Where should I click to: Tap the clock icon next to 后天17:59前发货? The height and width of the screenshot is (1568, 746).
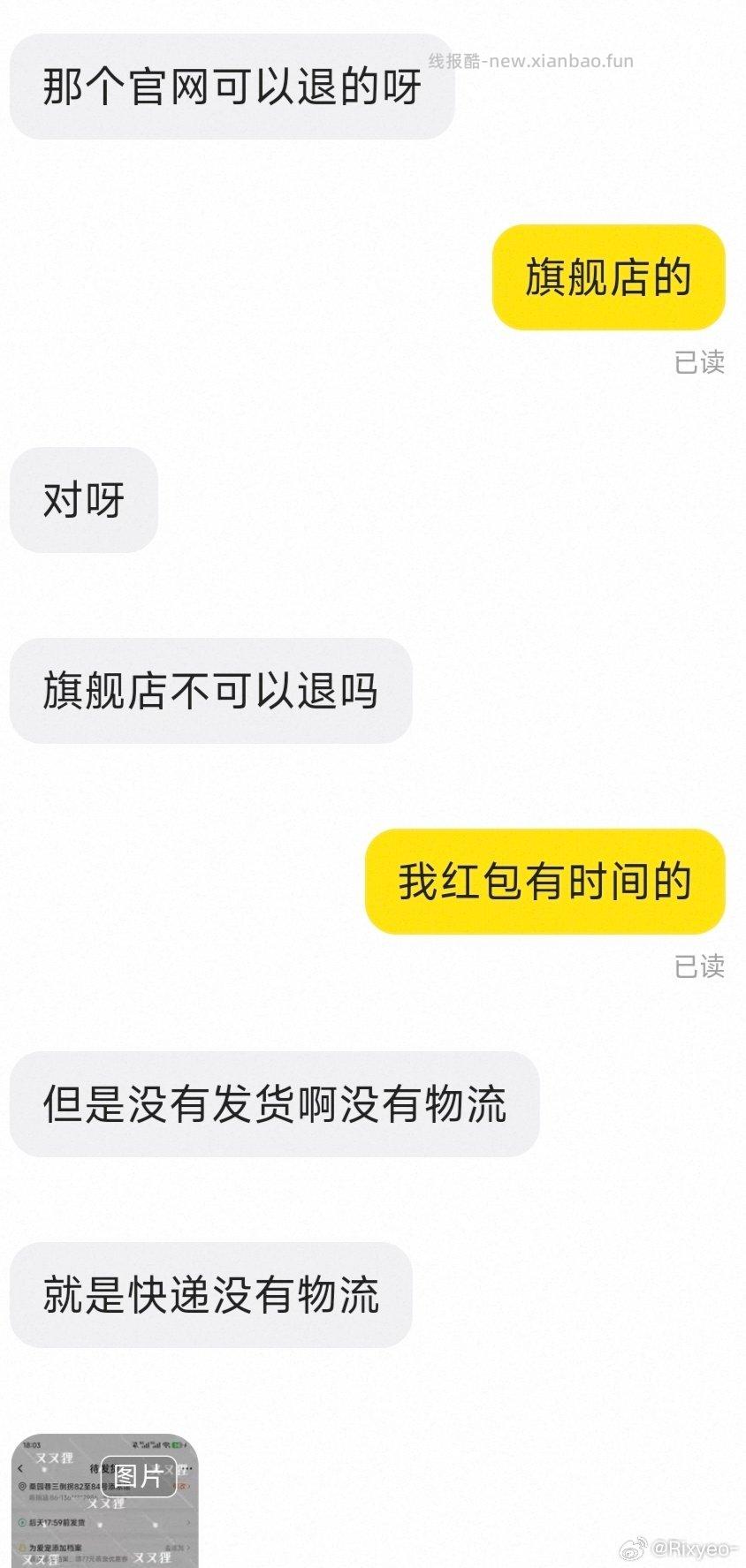(x=22, y=1523)
